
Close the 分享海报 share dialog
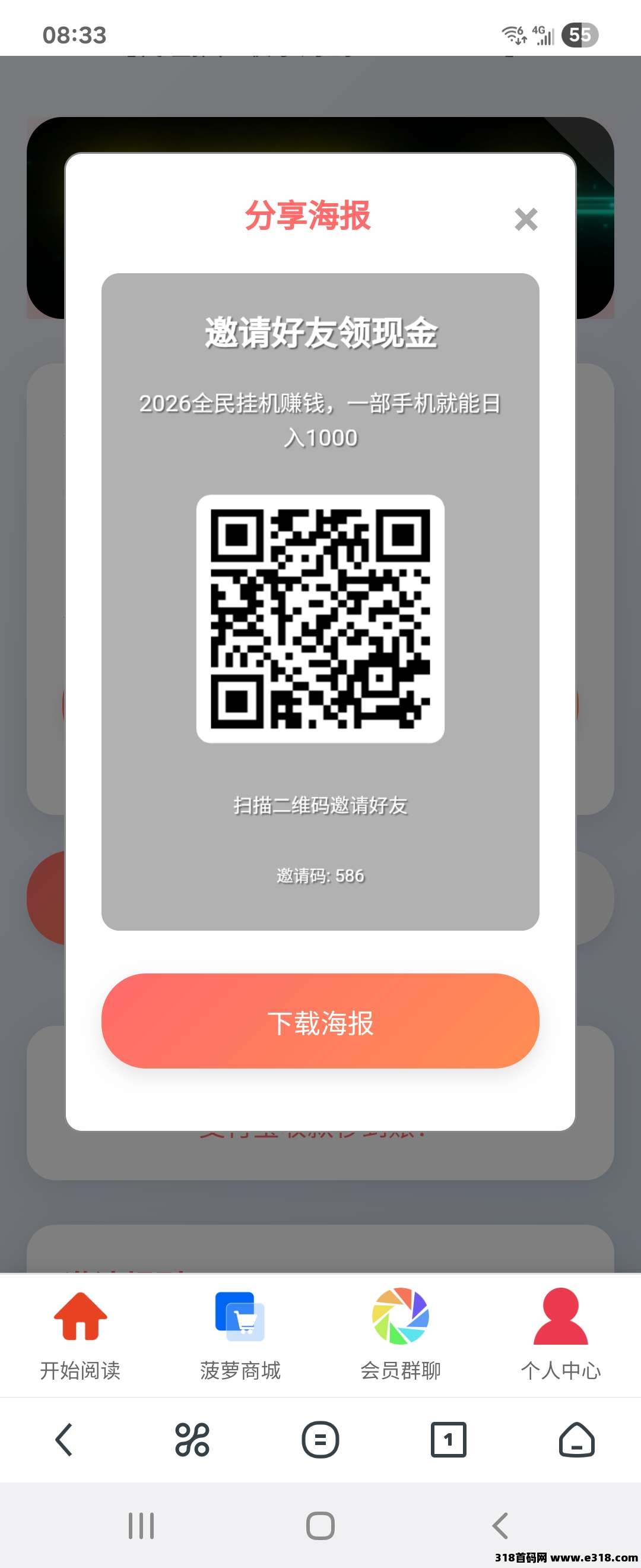[x=526, y=220]
